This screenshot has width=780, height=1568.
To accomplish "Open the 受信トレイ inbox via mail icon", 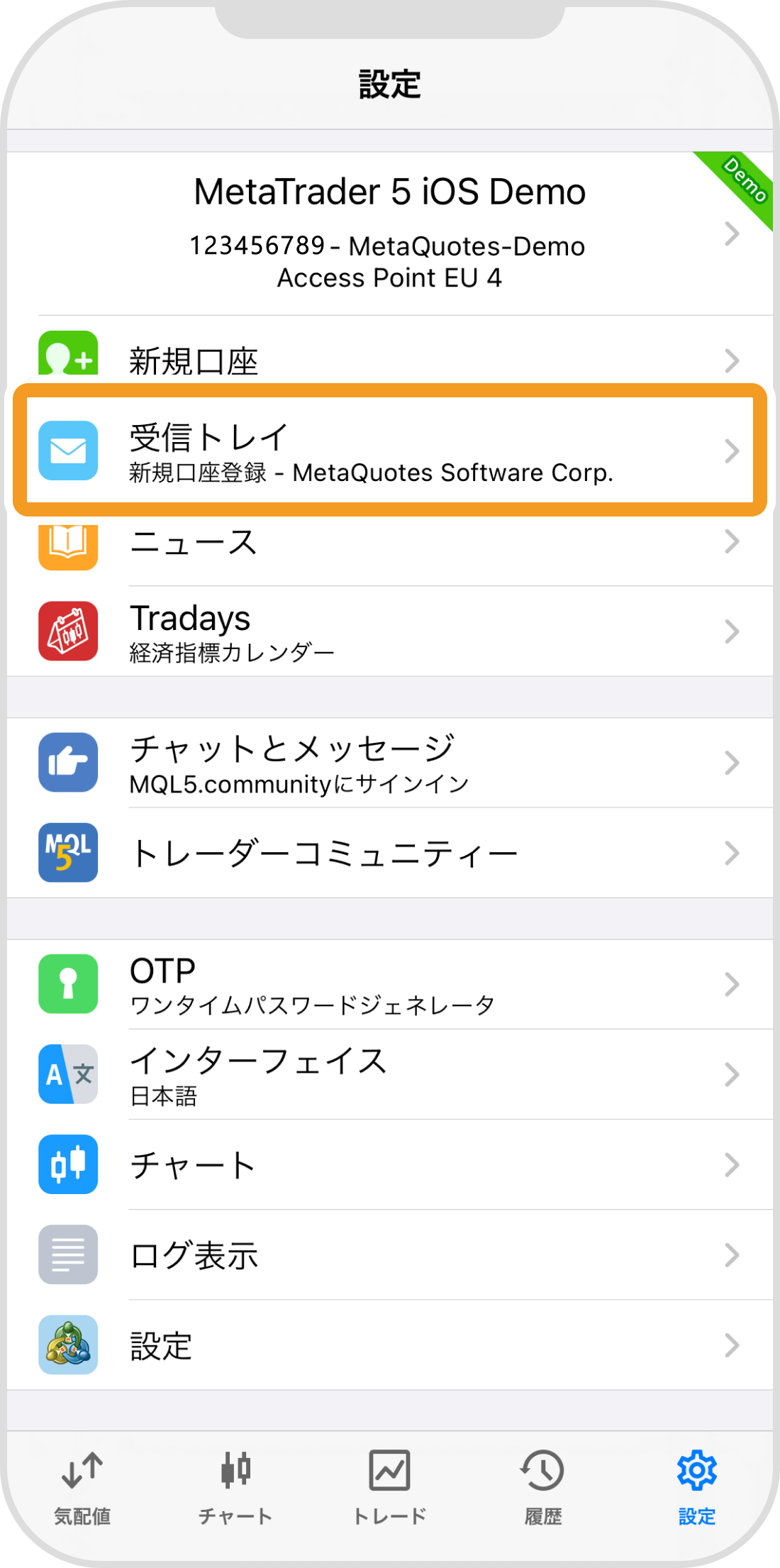I will tap(67, 451).
